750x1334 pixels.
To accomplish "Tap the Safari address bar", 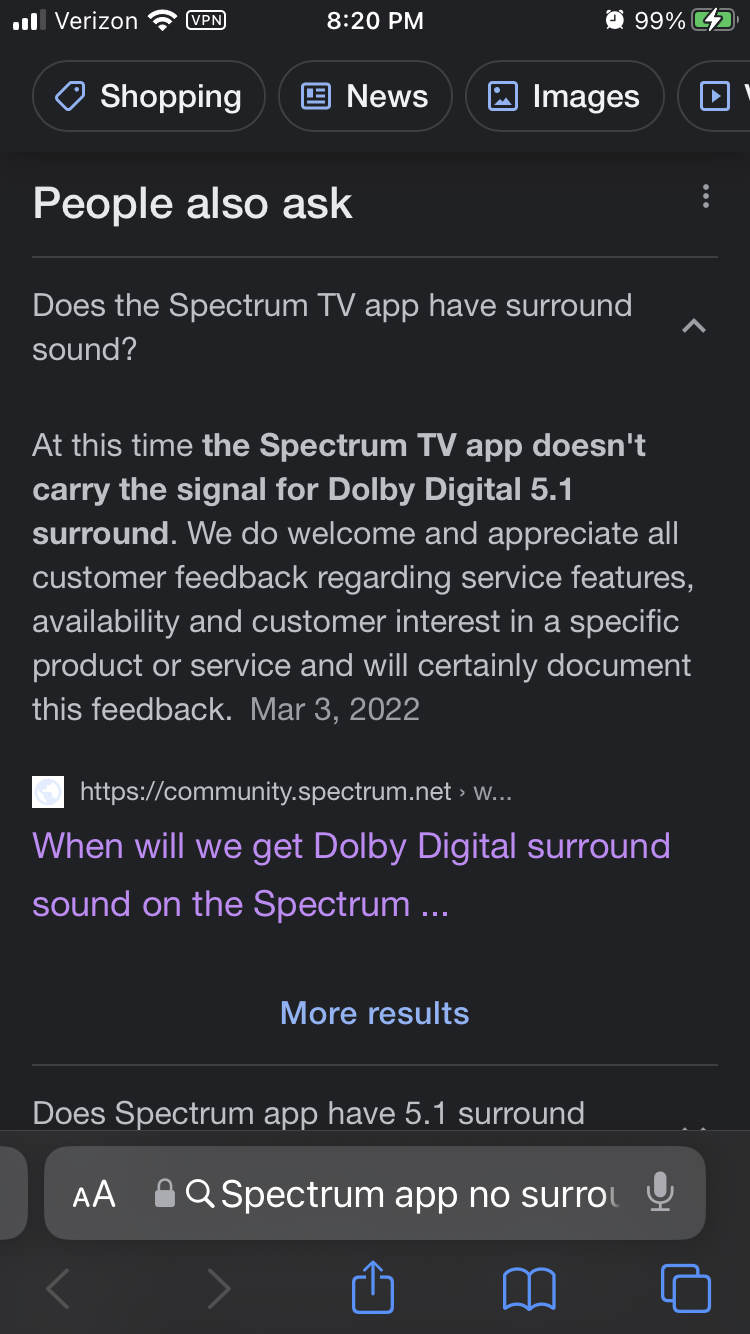I will pyautogui.click(x=420, y=1193).
